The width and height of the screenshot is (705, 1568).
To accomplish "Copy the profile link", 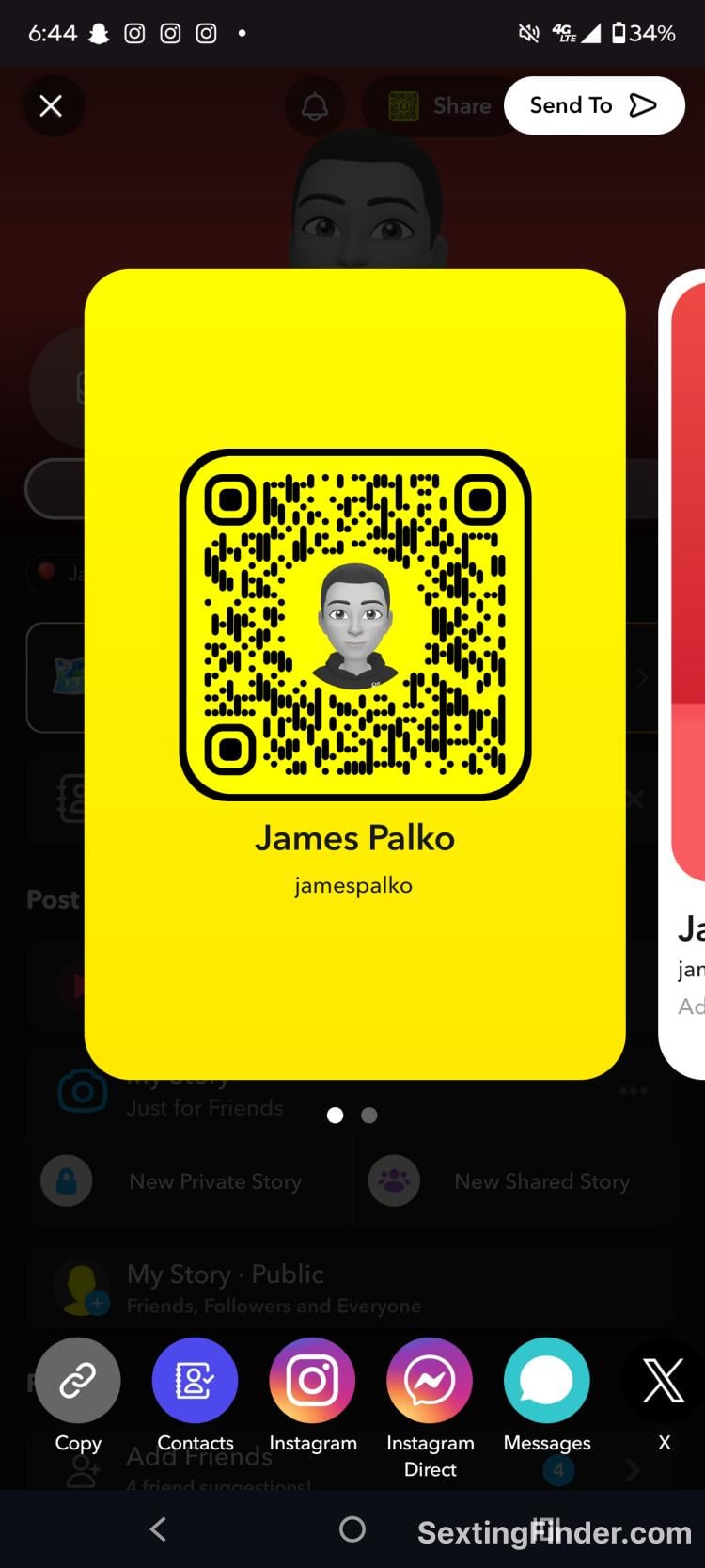I will pyautogui.click(x=78, y=1380).
